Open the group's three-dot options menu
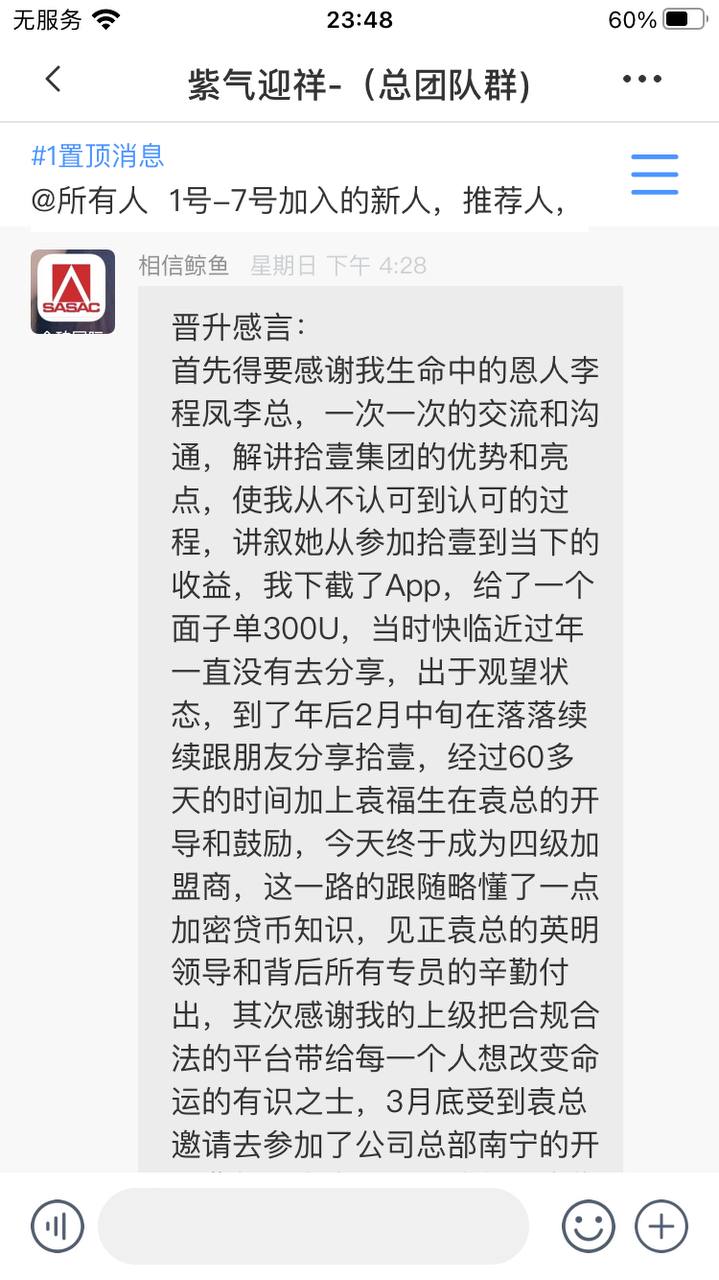Viewport: 719px width, 1280px height. coord(642,80)
